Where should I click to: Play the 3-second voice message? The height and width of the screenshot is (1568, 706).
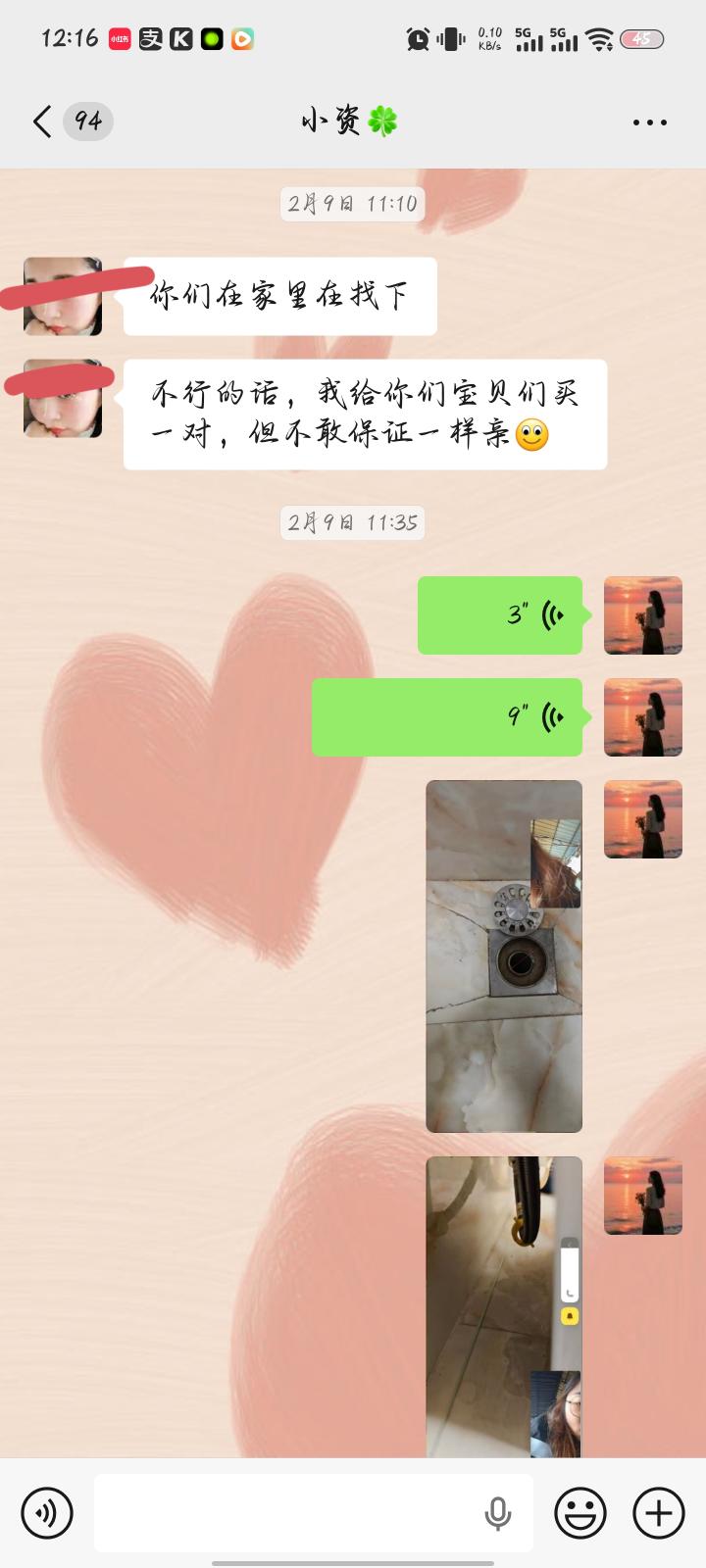[x=500, y=615]
